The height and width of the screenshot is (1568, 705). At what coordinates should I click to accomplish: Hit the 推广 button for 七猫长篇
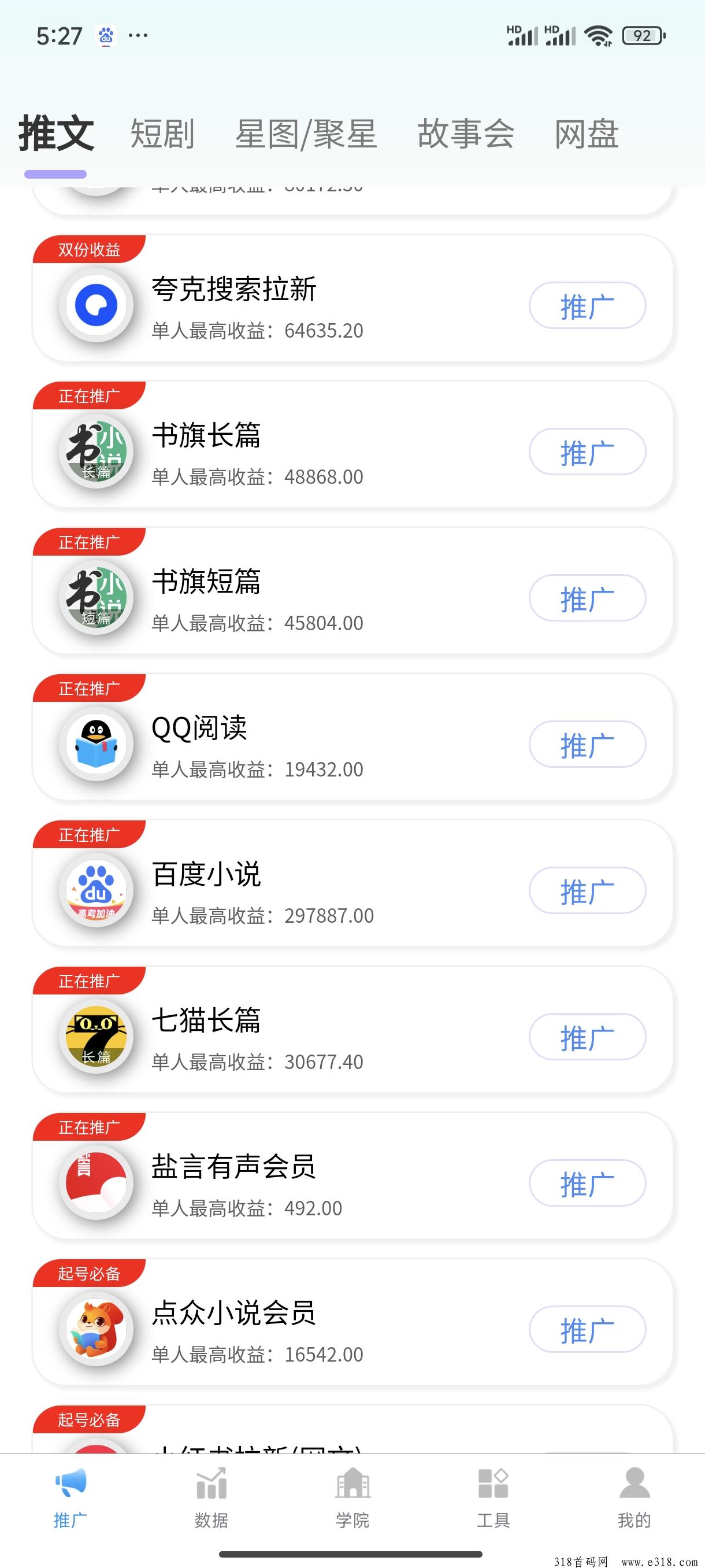coord(587,1037)
